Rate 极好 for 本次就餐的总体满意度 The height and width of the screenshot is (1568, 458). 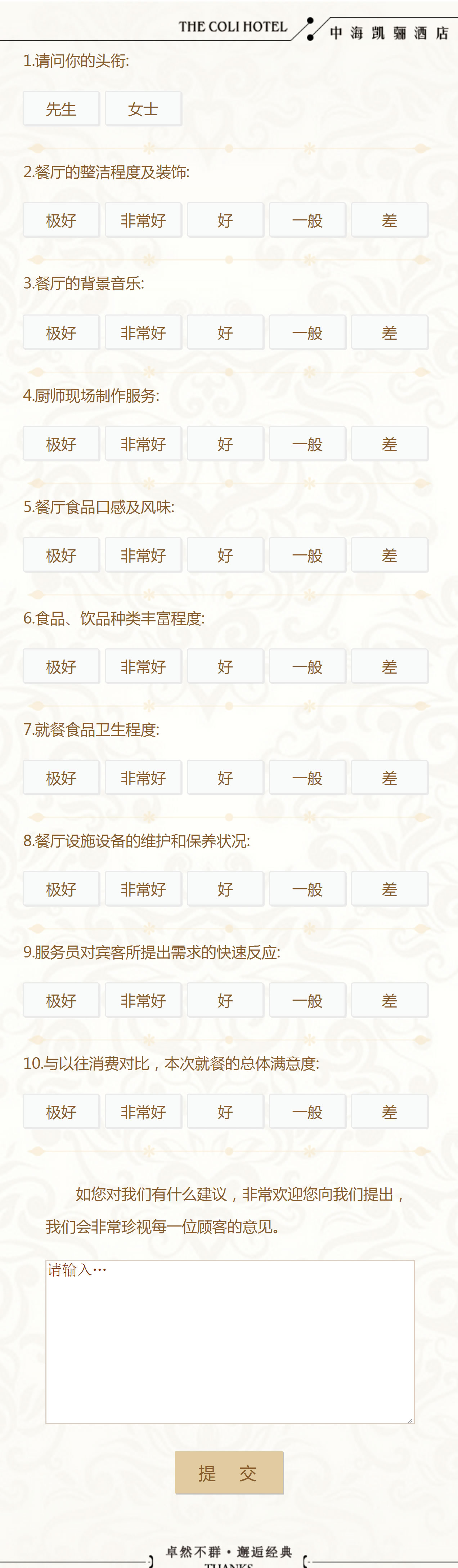point(61,1112)
